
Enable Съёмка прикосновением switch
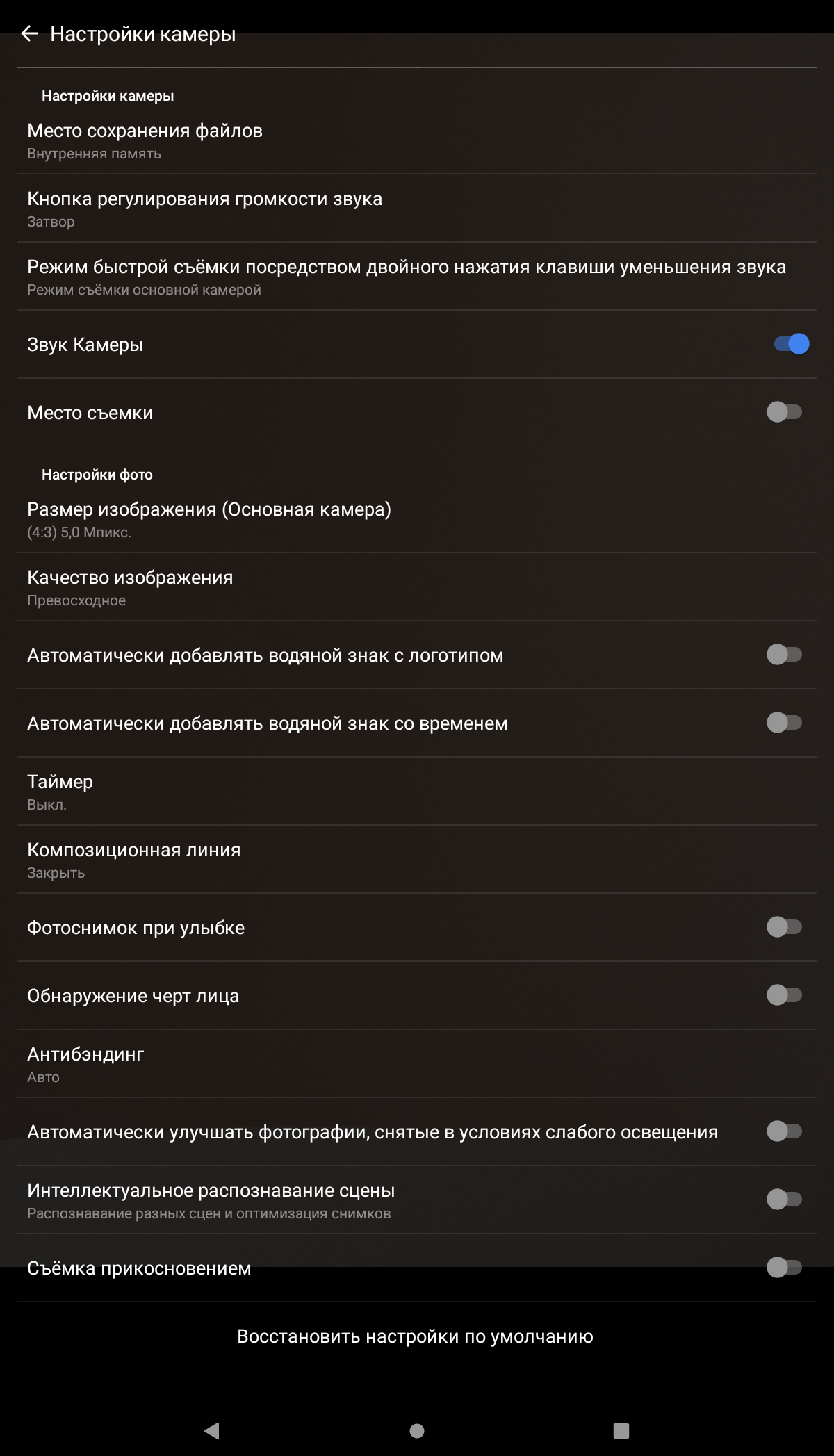[x=785, y=1268]
